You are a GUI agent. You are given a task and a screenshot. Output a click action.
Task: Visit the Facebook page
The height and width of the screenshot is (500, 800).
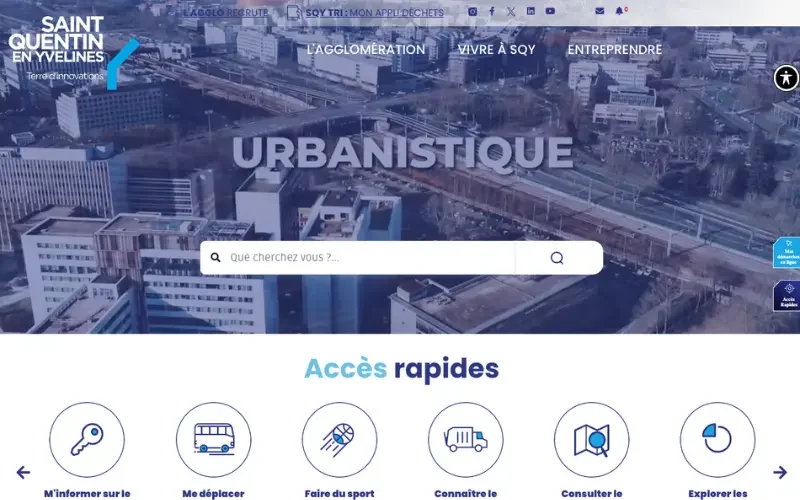491,11
